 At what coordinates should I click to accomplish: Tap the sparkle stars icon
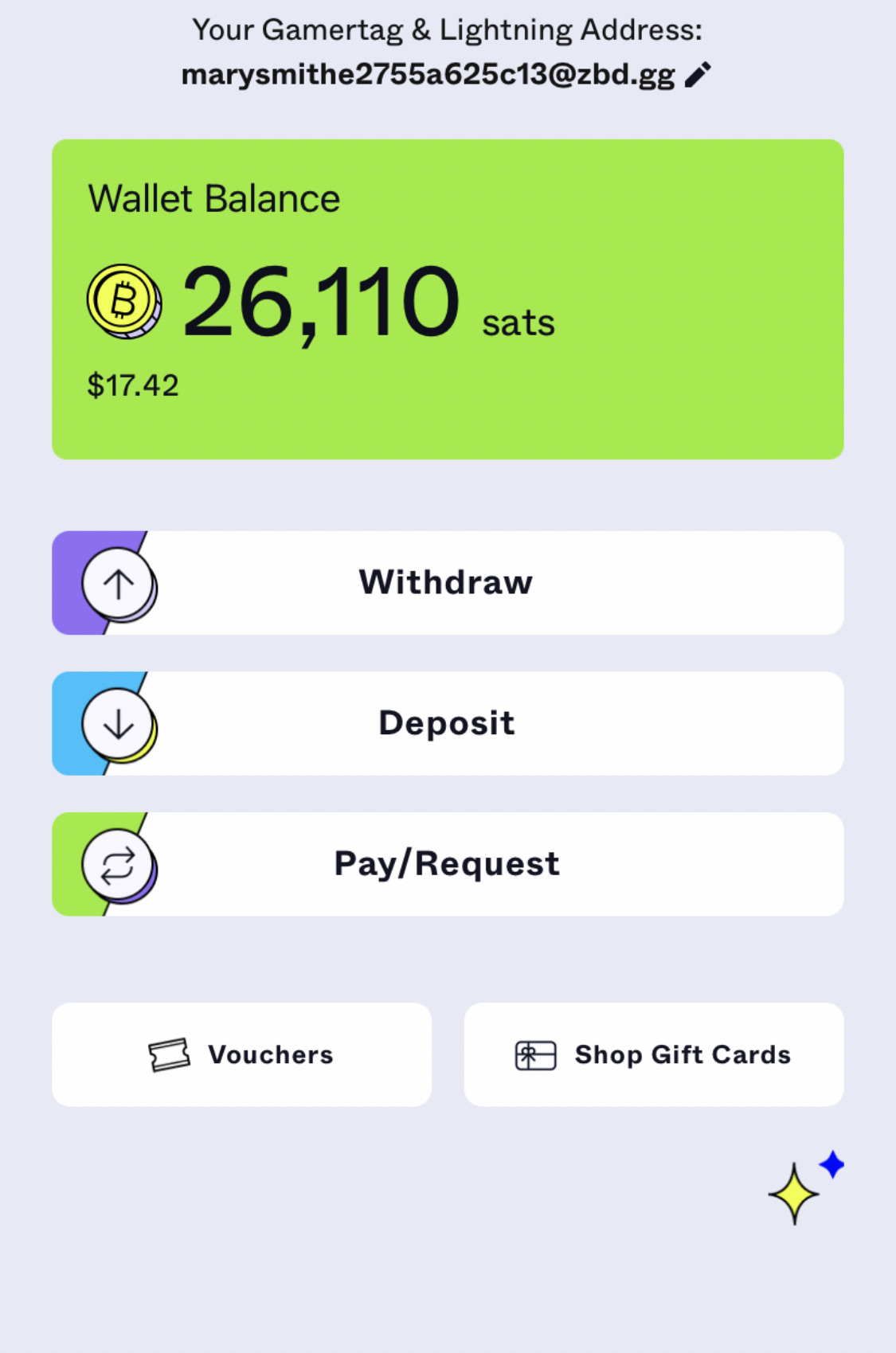[803, 1188]
